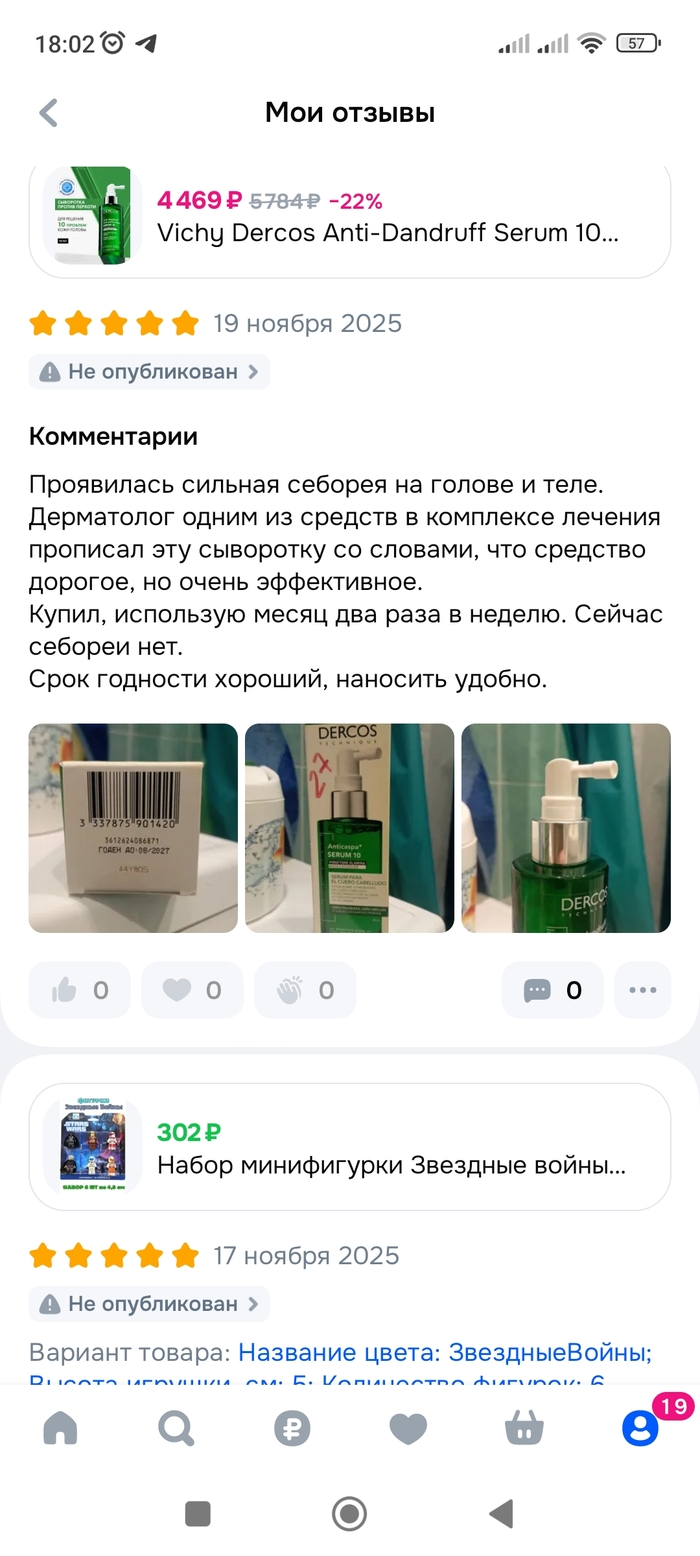Tap the system back triangle button
This screenshot has height=1556, width=700.
point(501,1513)
